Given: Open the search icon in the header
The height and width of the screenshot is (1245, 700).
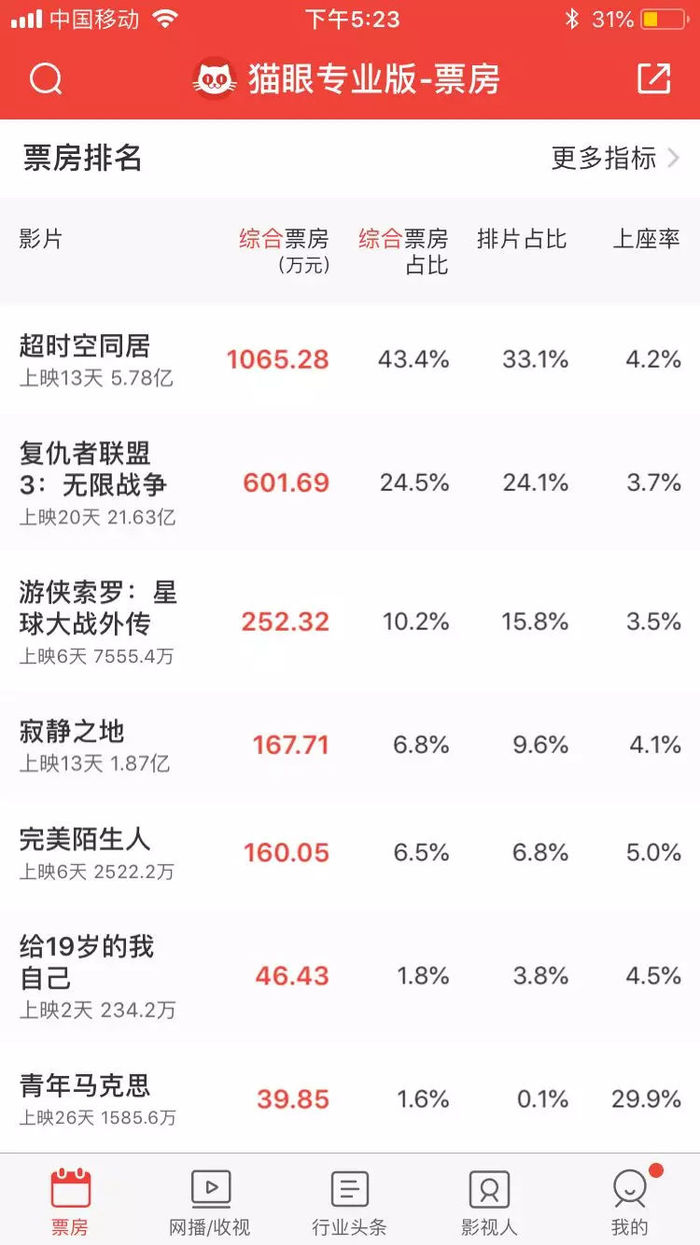Looking at the screenshot, I should click(x=46, y=79).
